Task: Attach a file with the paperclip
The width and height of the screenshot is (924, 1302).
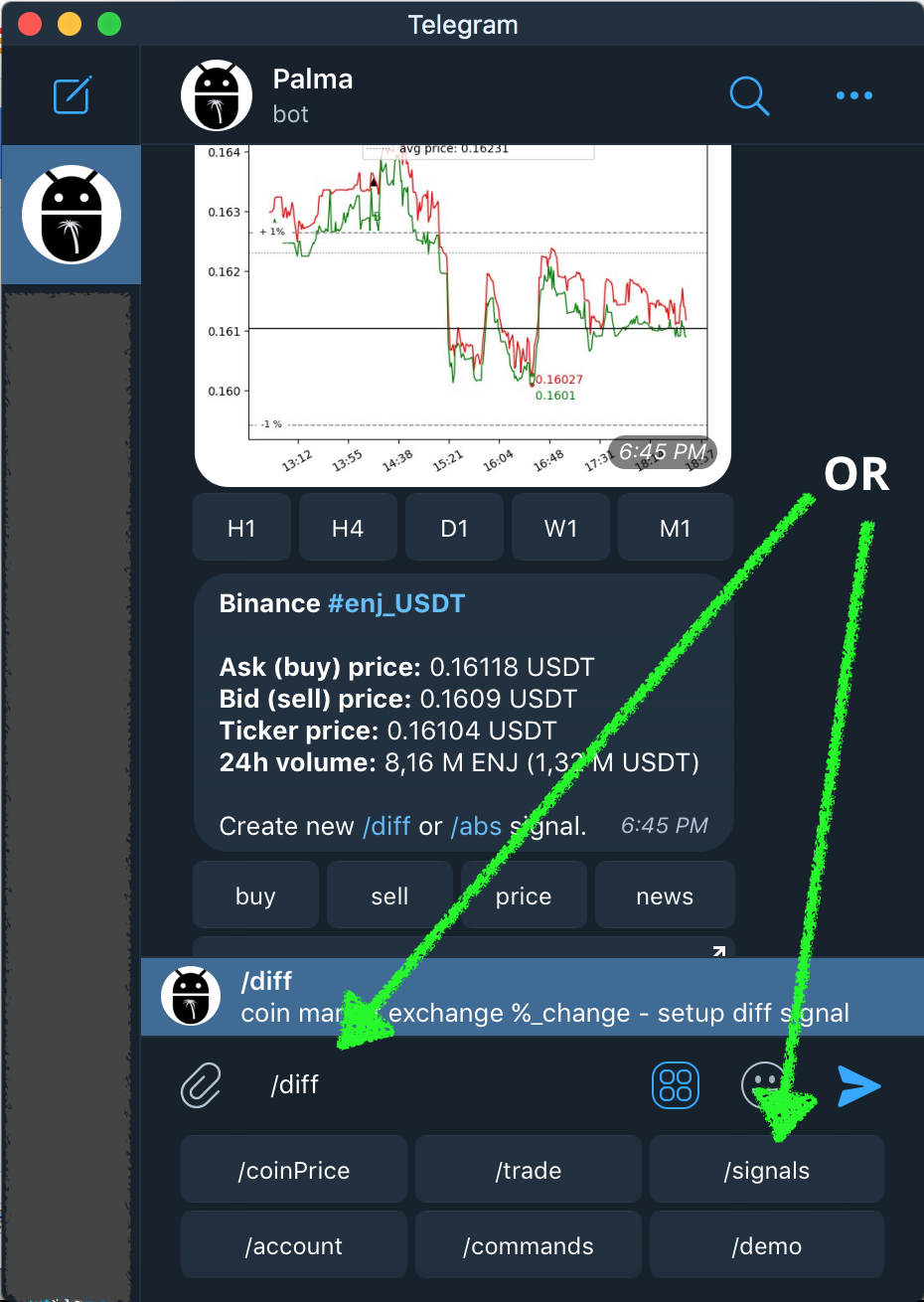Action: pyautogui.click(x=201, y=1084)
